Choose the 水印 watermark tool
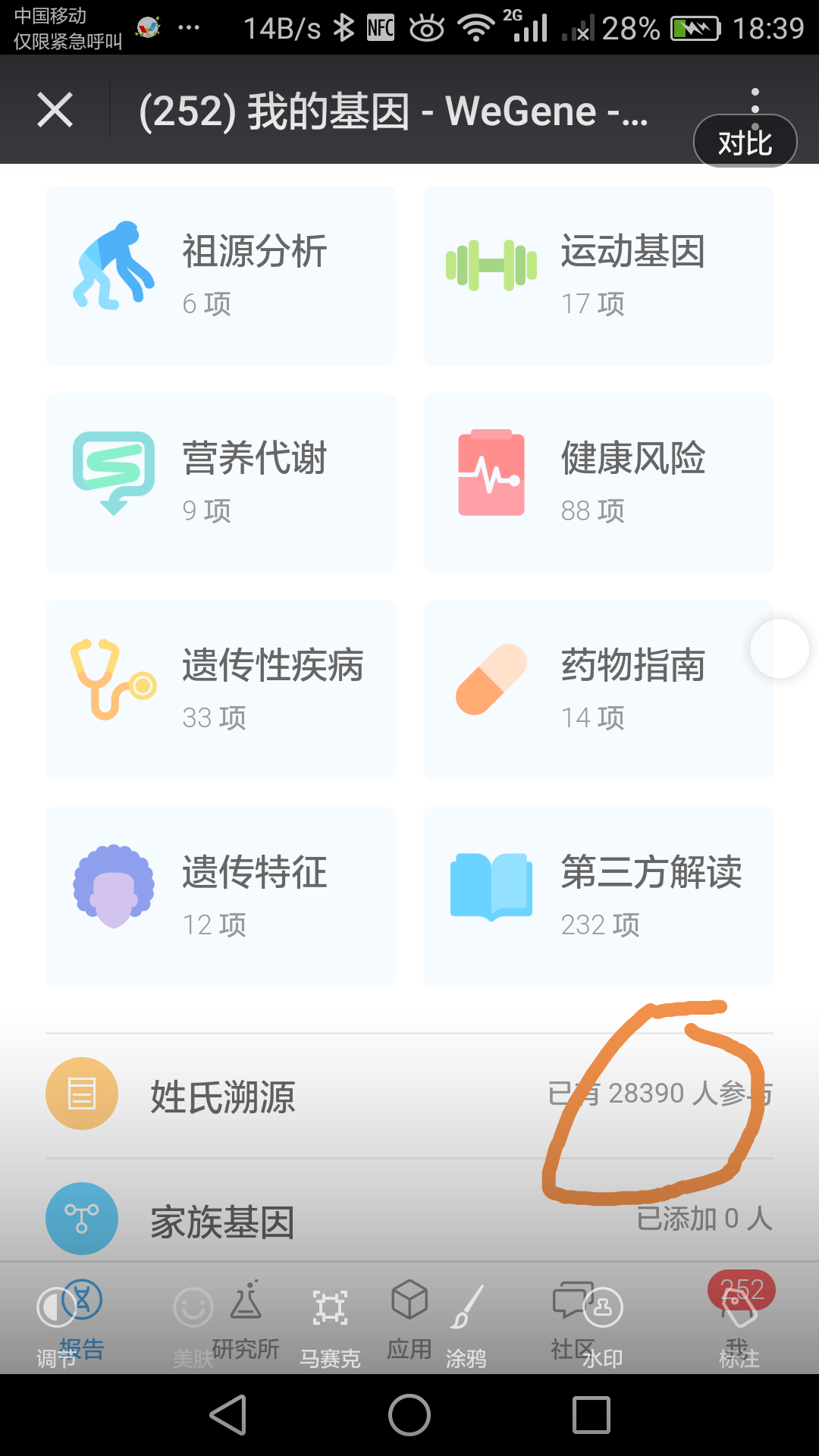This screenshot has height=1456, width=819. [x=603, y=1327]
